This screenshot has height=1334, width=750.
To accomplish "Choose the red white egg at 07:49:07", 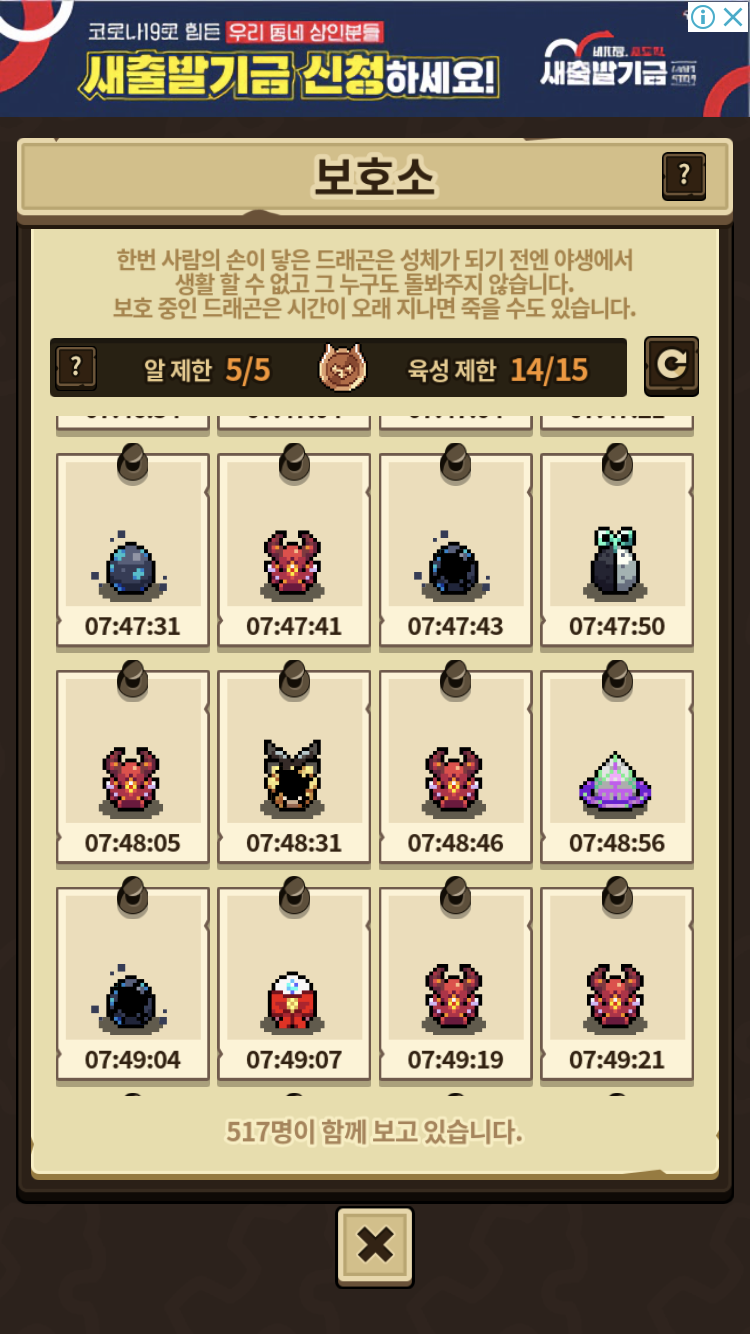I will (294, 984).
